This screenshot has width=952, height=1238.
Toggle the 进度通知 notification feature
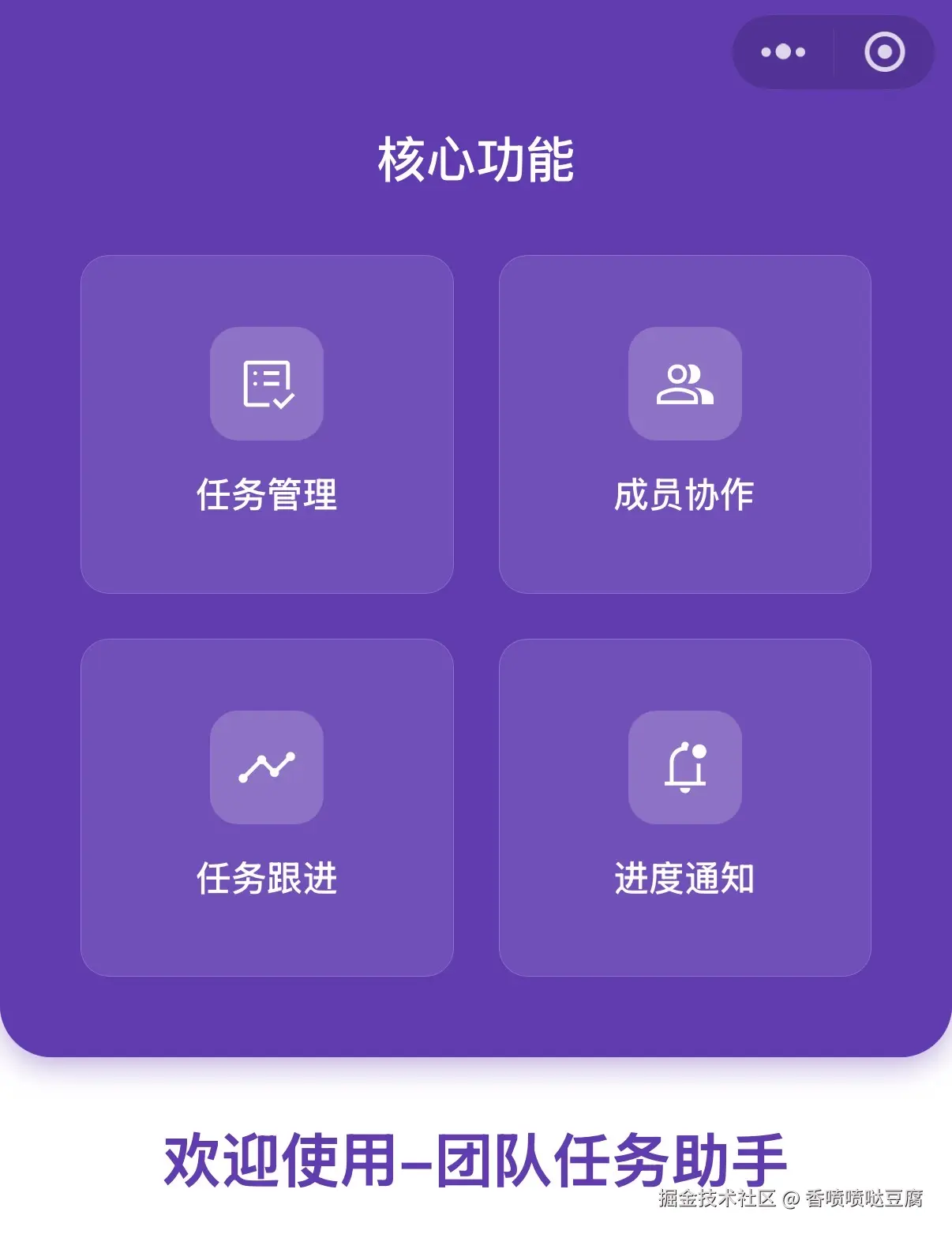click(x=686, y=805)
